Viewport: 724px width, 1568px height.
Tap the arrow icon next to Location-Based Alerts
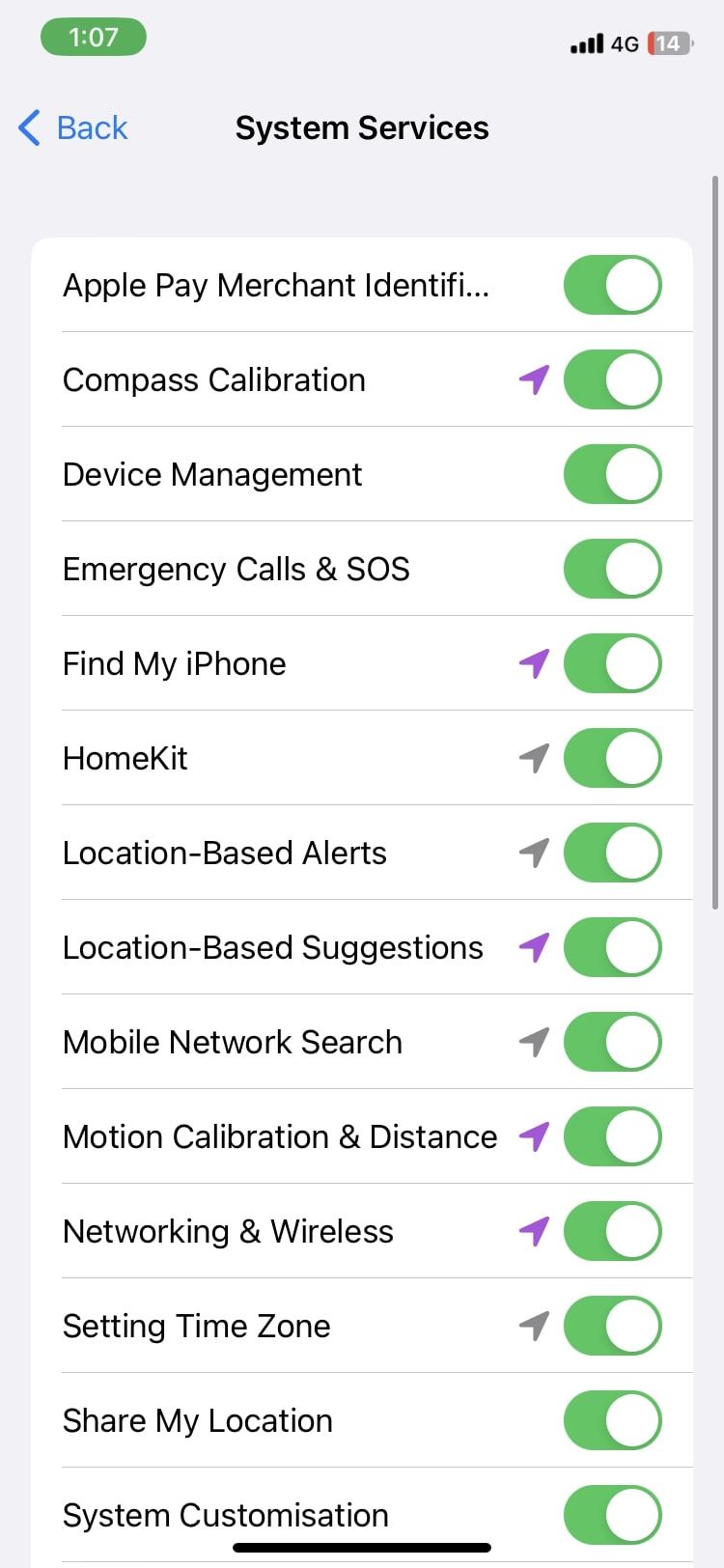click(534, 853)
